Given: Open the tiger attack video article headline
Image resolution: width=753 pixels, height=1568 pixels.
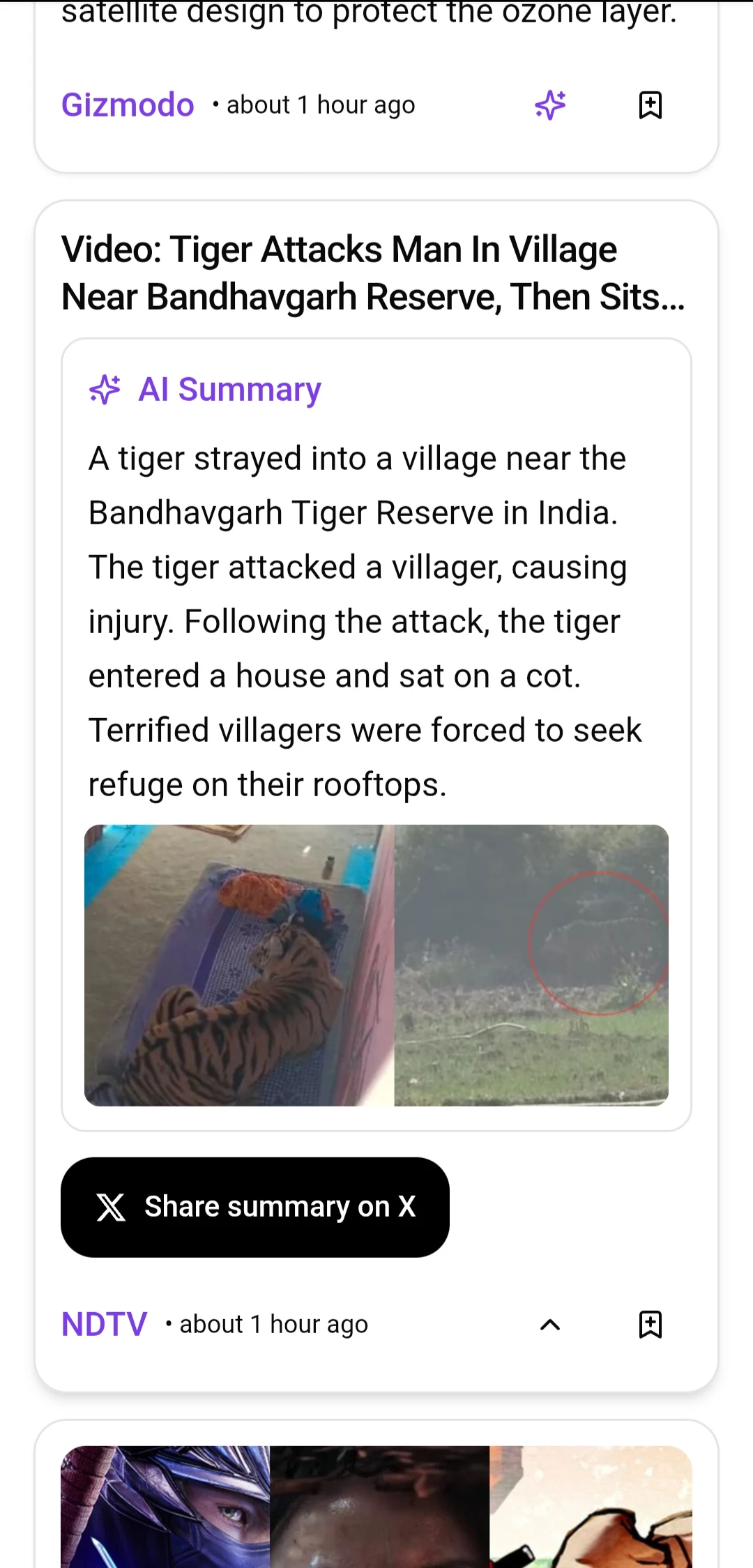Looking at the screenshot, I should (x=373, y=273).
